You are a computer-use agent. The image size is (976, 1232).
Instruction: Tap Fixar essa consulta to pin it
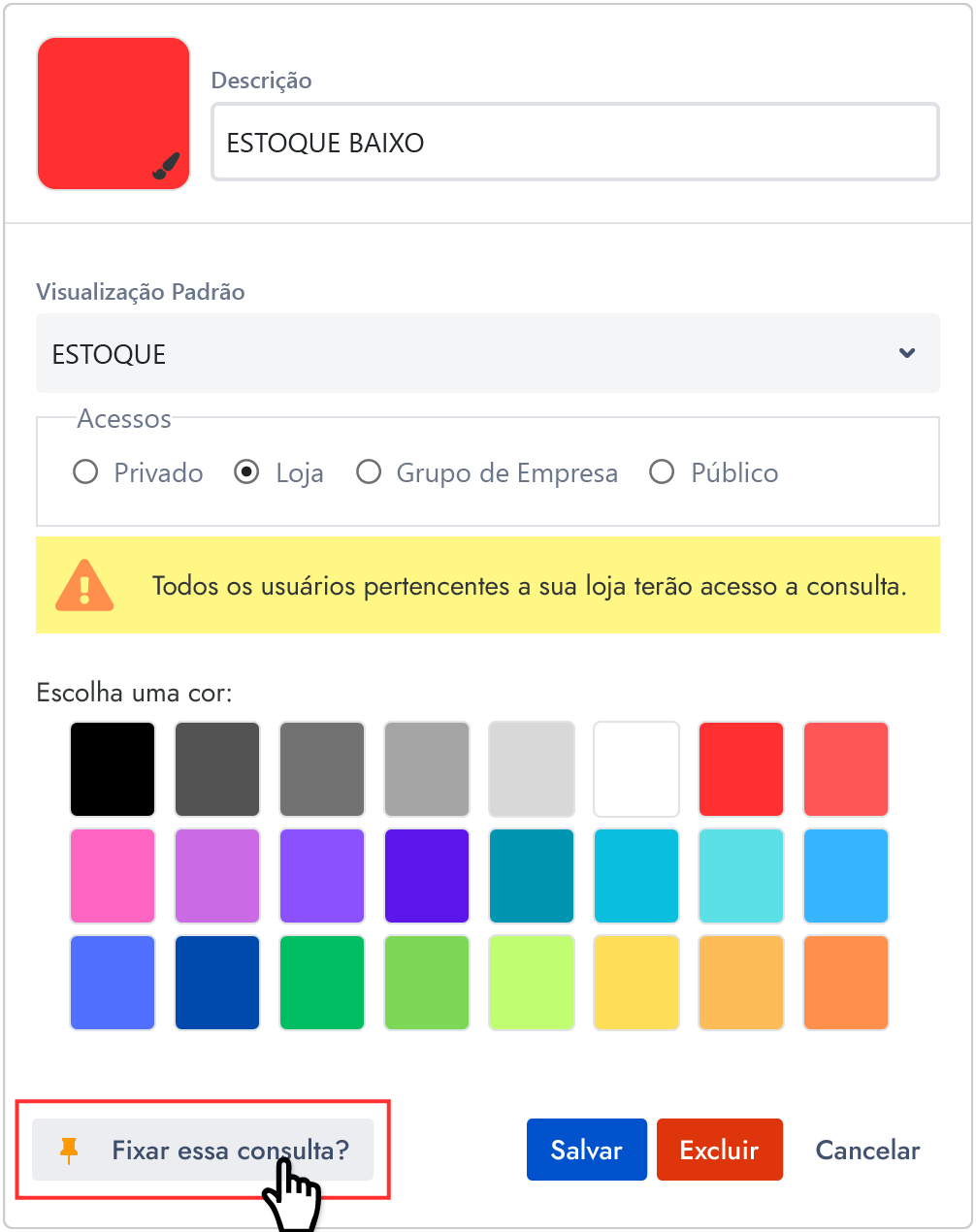pos(203,1151)
